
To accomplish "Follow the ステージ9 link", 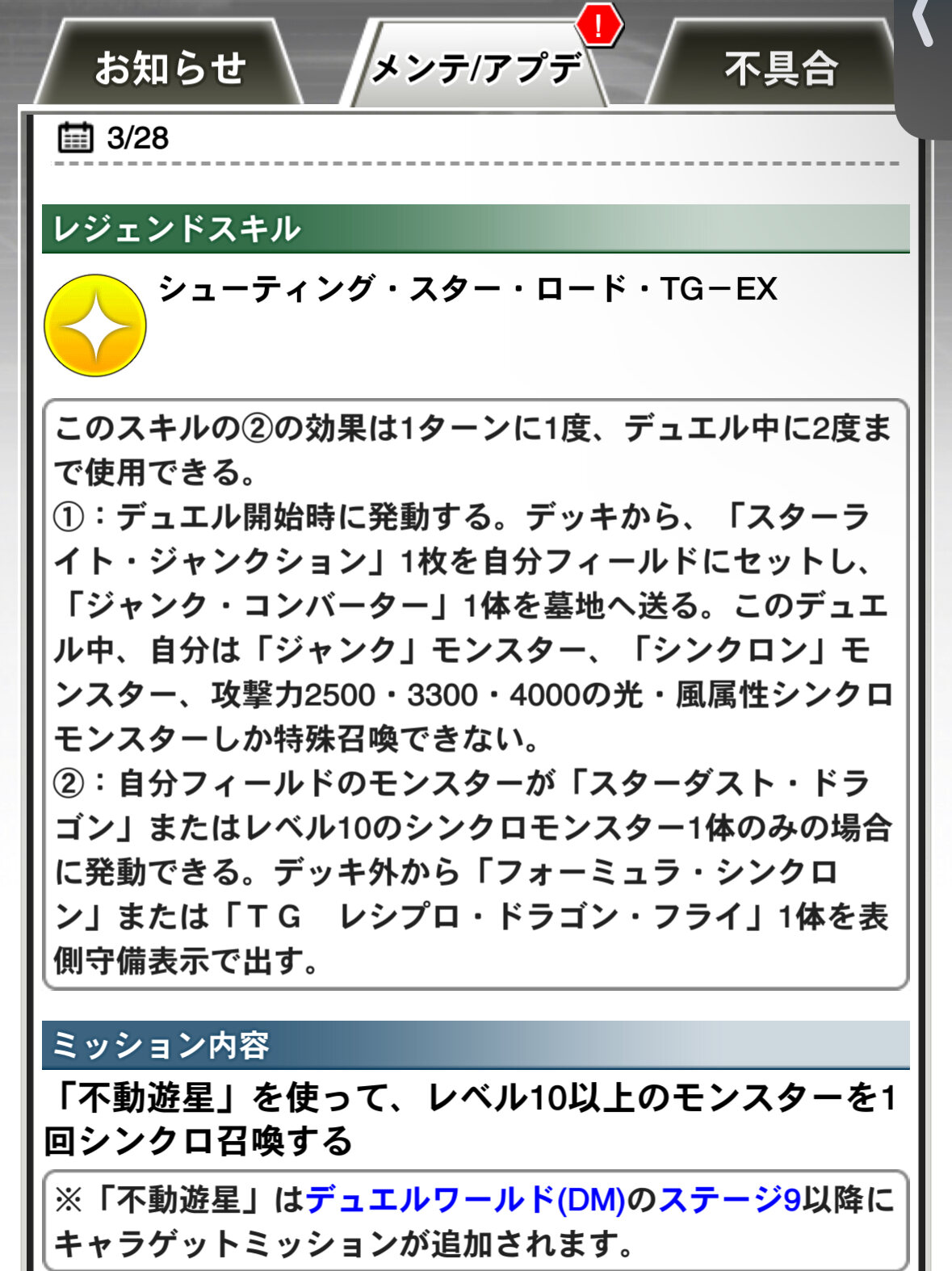I will coord(729,1200).
